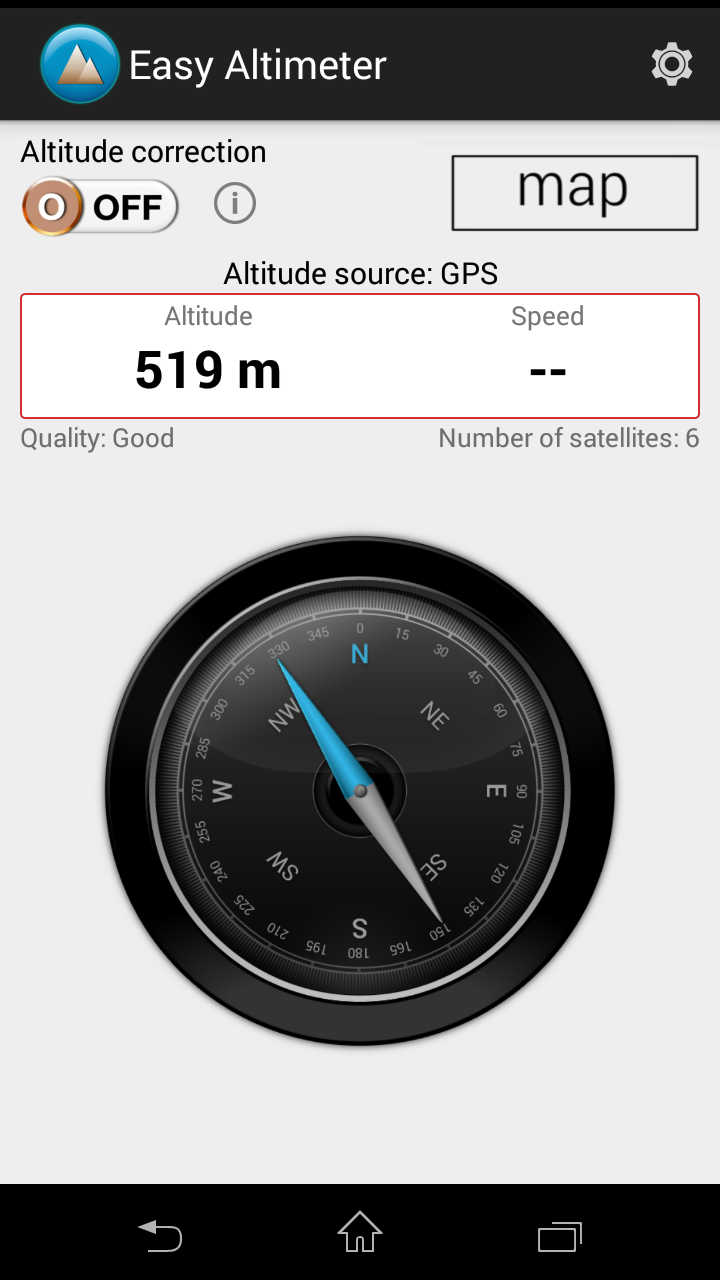Tap the 519 m altitude reading
The image size is (720, 1280).
[208, 369]
